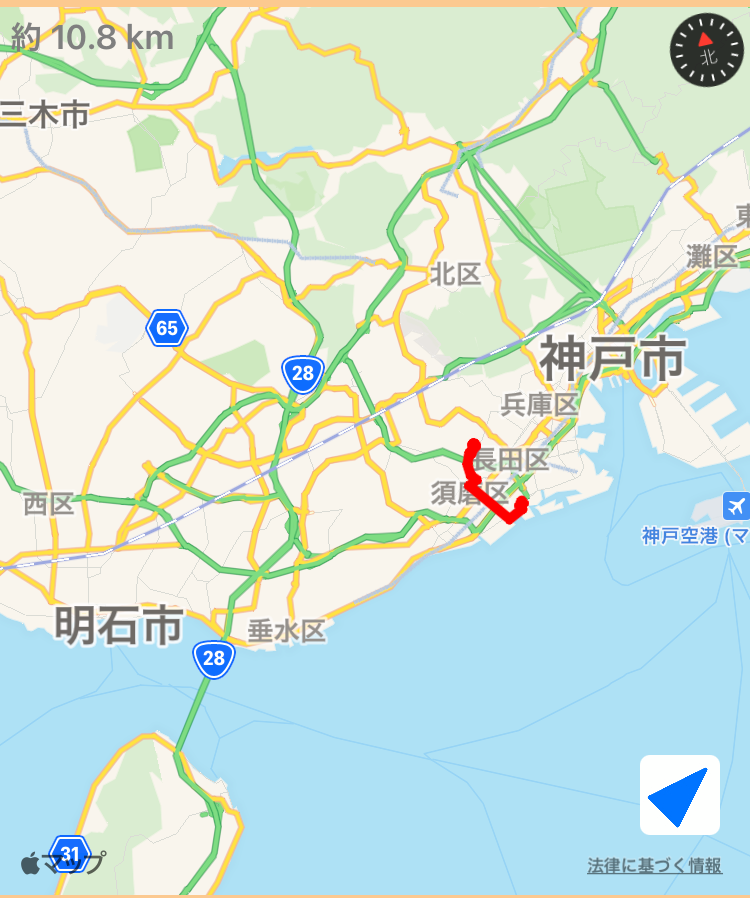Image resolution: width=750 pixels, height=898 pixels.
Task: Open the 法律に基づく情報 link
Action: (655, 866)
